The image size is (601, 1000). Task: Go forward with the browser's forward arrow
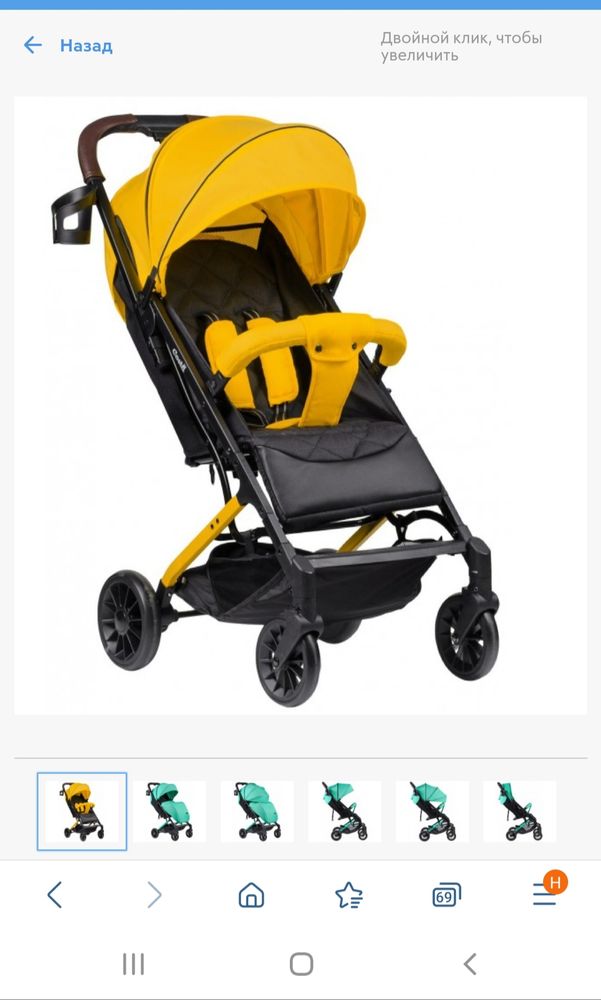click(154, 895)
